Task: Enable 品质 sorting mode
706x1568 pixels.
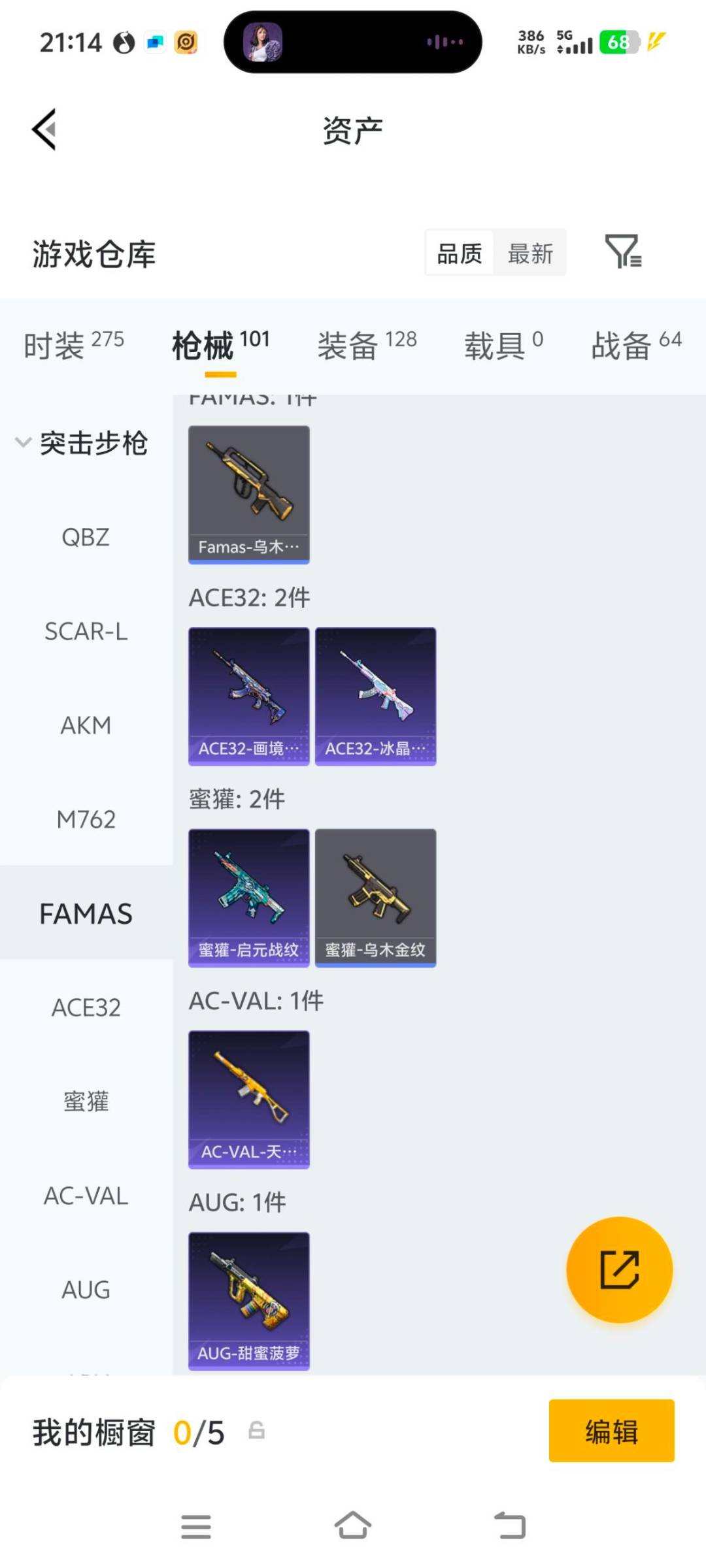Action: coord(460,253)
